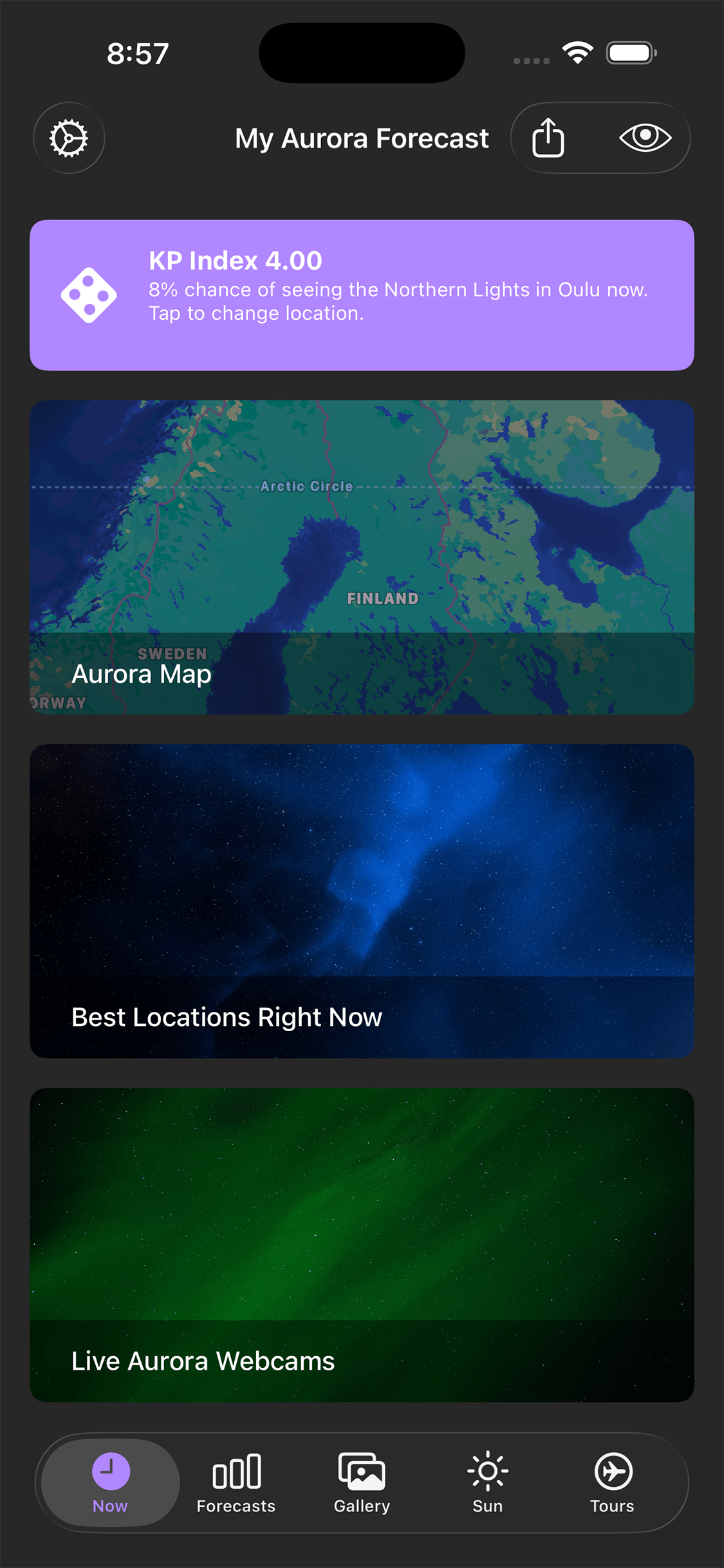Select the Tours airplane icon

tap(611, 1471)
